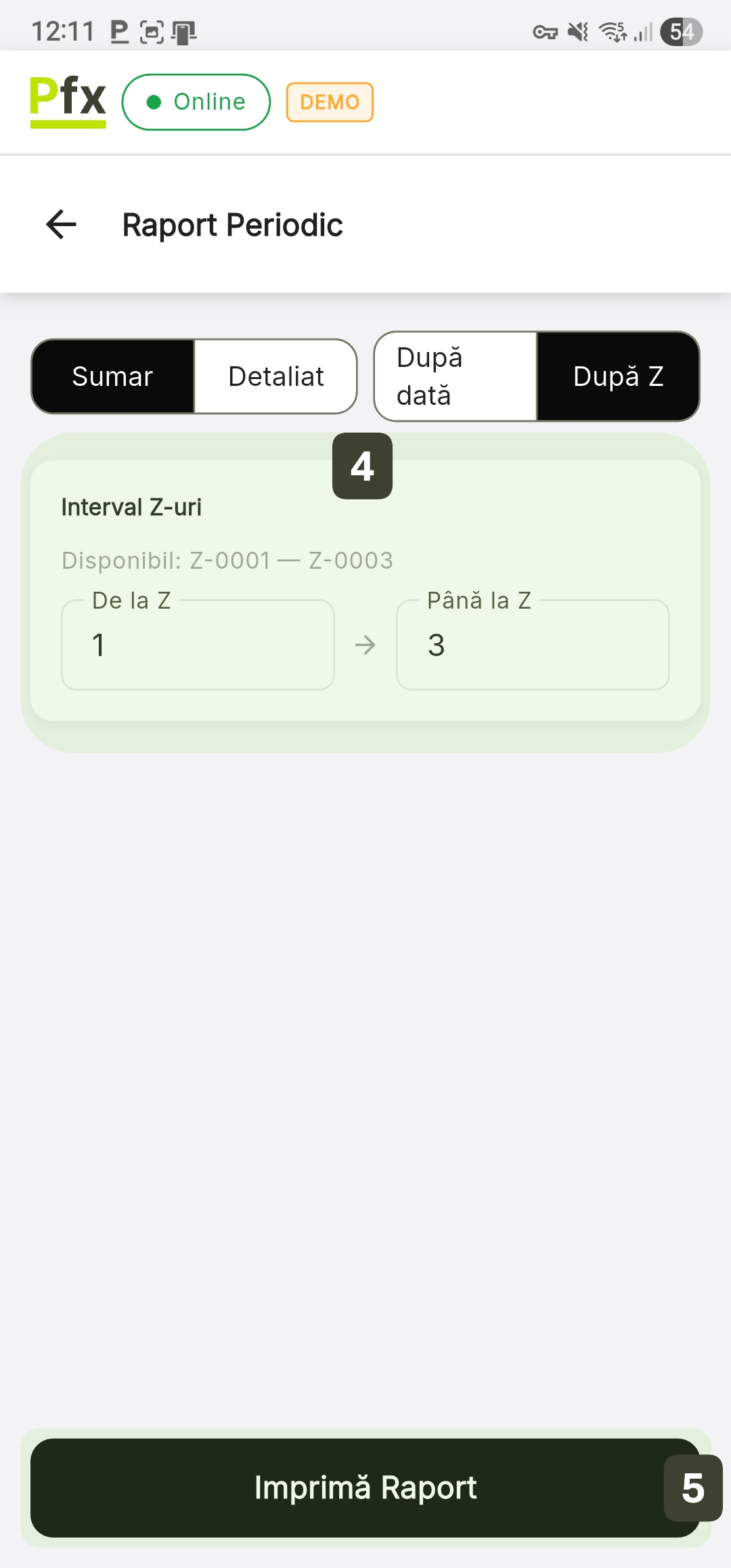Switch to După dată filter
The width and height of the screenshot is (731, 1568).
(456, 376)
